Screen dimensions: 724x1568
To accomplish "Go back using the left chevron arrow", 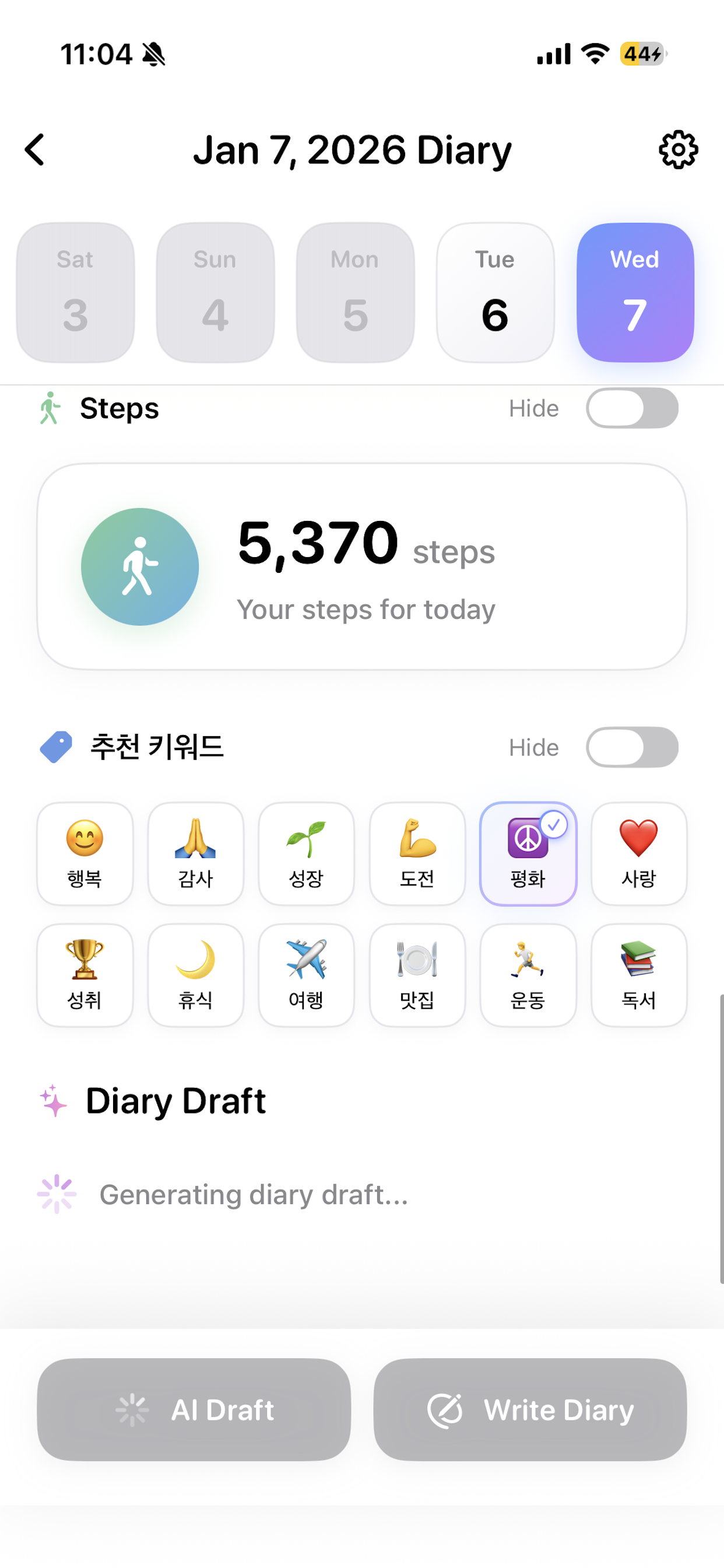I will [x=34, y=150].
